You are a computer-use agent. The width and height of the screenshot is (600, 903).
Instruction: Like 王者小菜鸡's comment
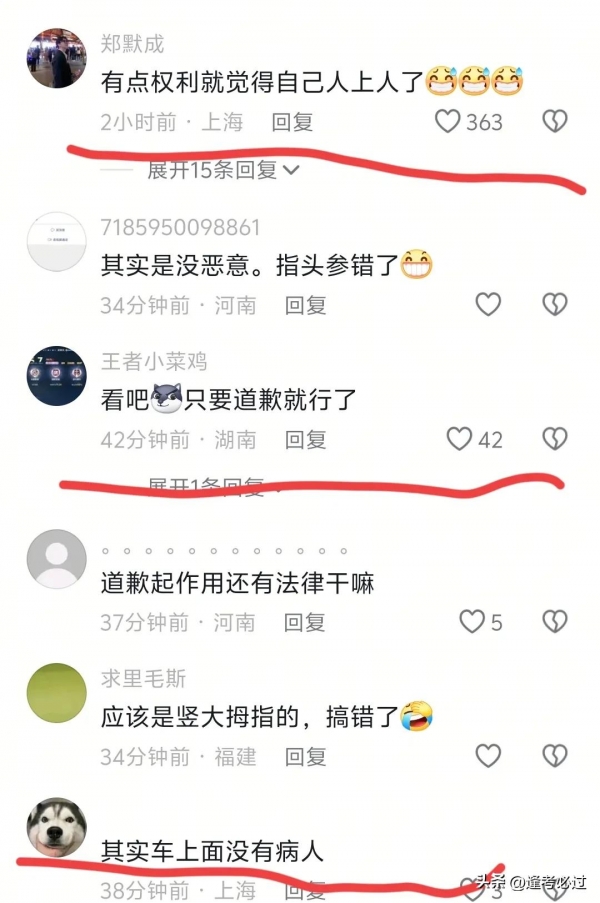(459, 439)
